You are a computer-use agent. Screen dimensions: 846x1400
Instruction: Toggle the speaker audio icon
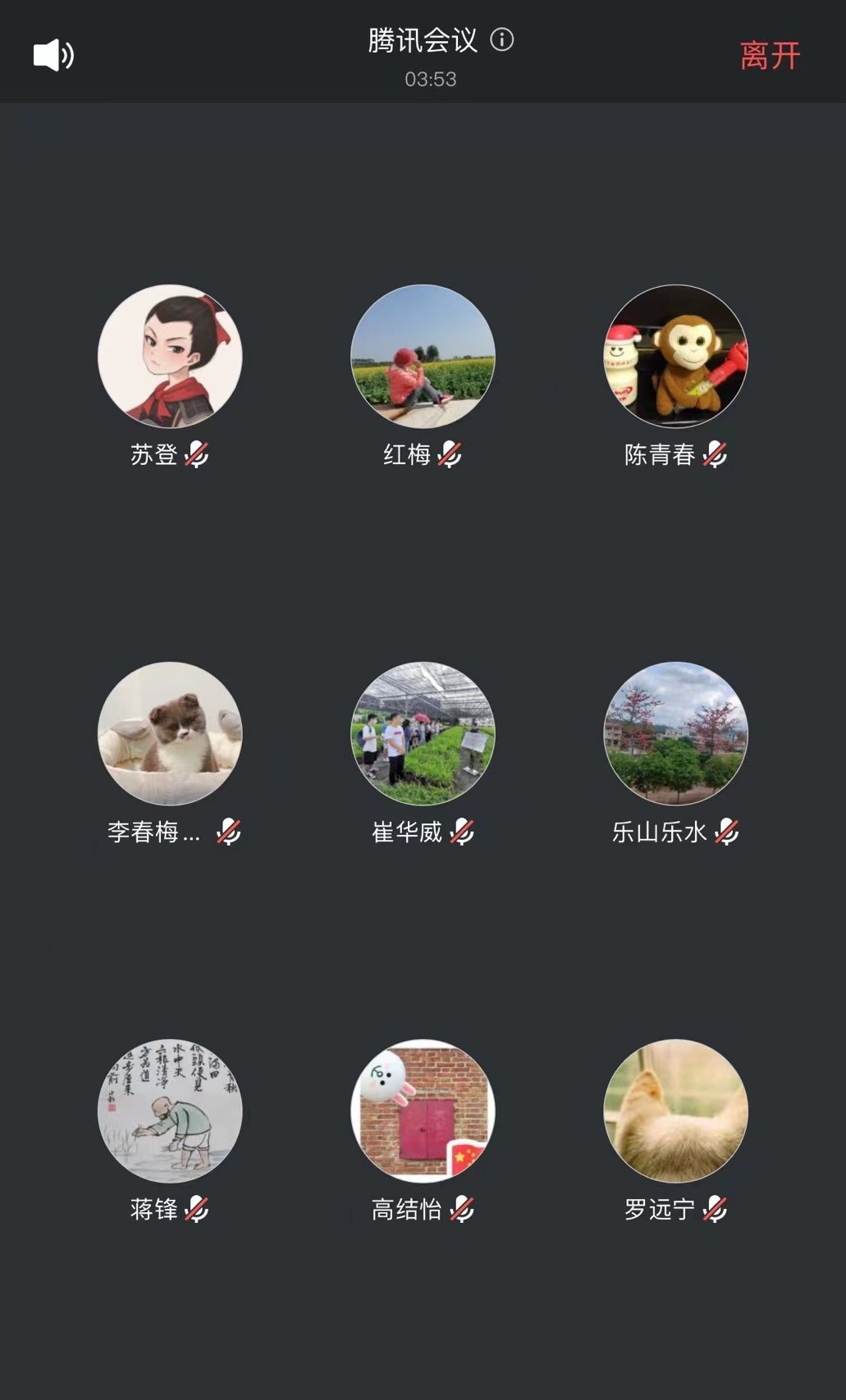click(53, 55)
